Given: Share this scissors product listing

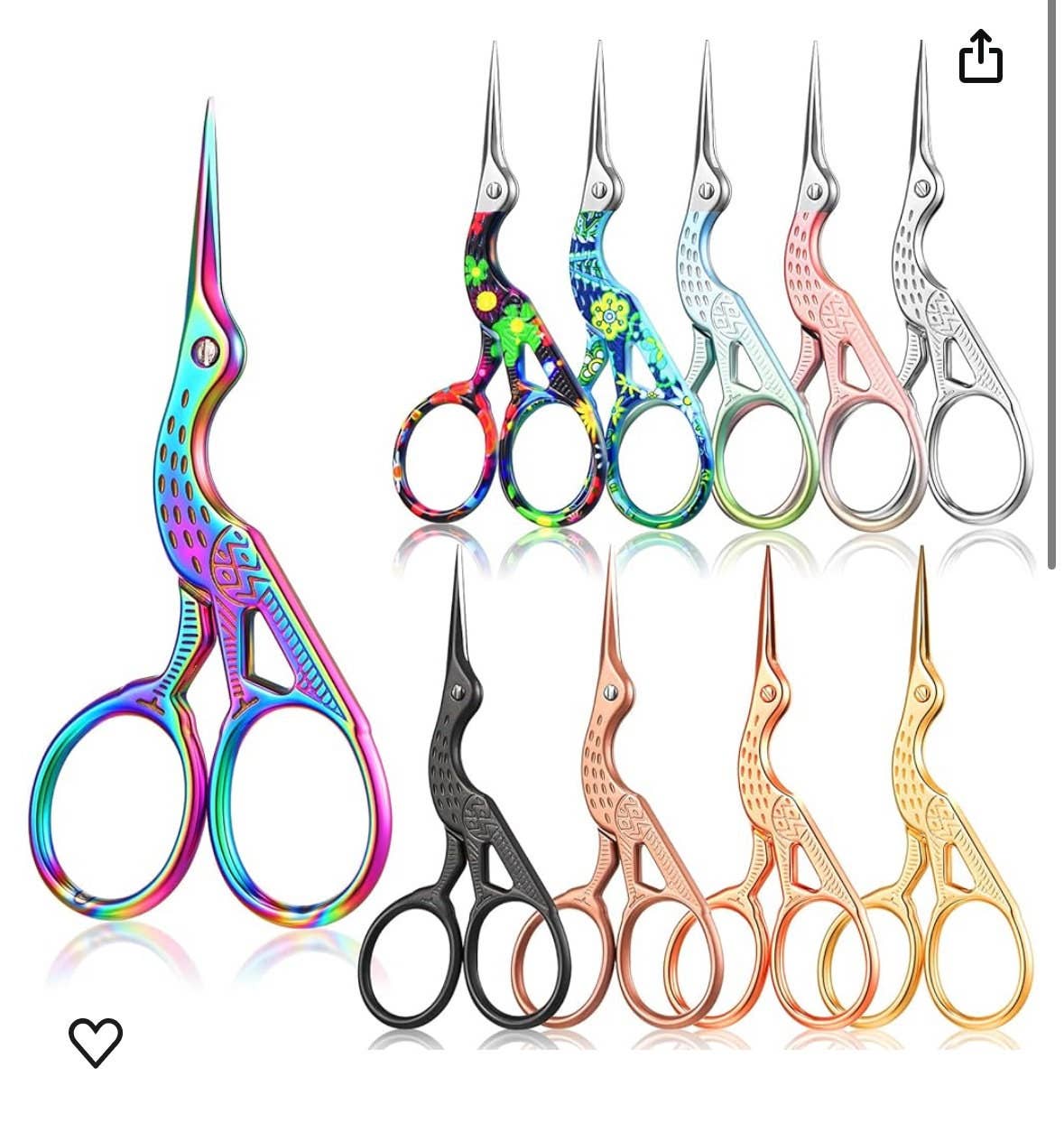Looking at the screenshot, I should (980, 57).
